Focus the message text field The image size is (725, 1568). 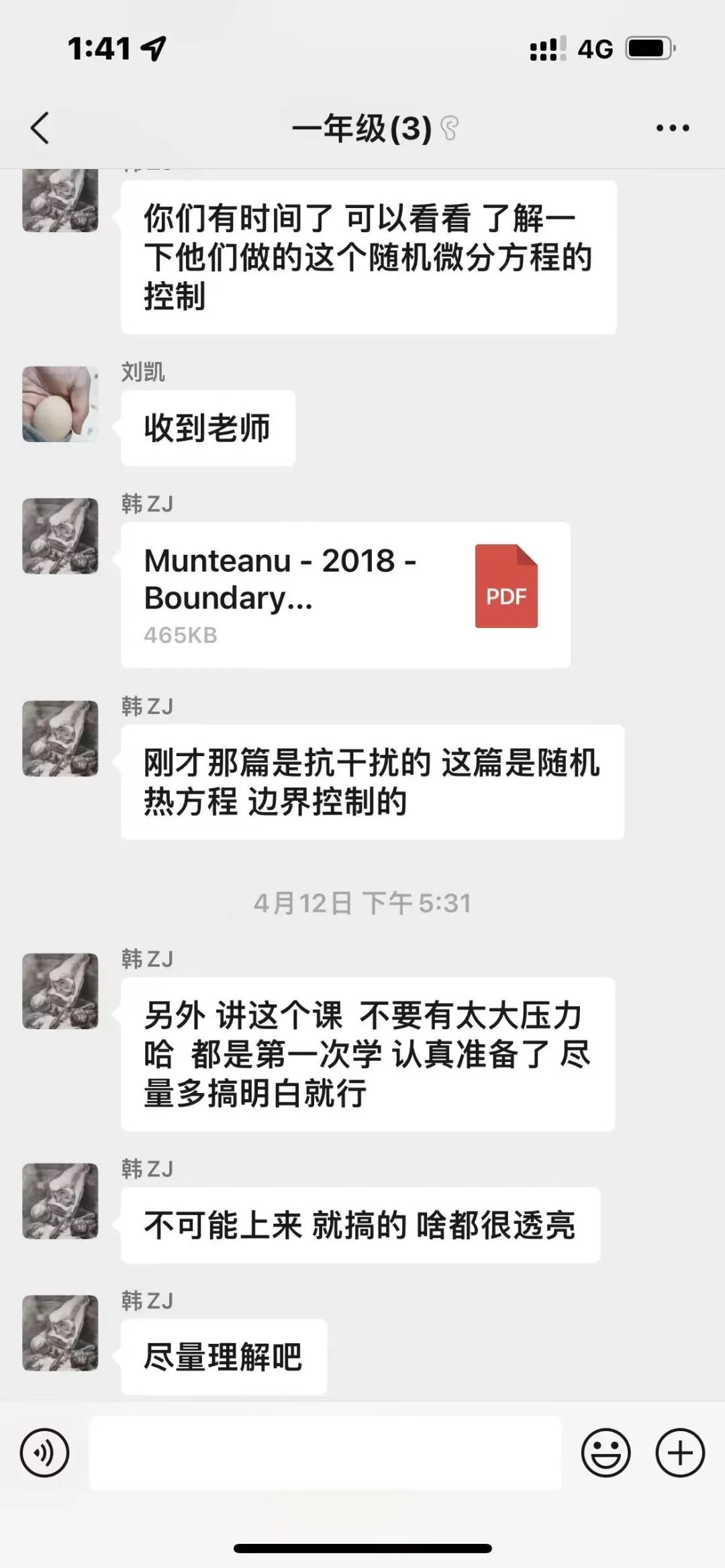pyautogui.click(x=325, y=1453)
